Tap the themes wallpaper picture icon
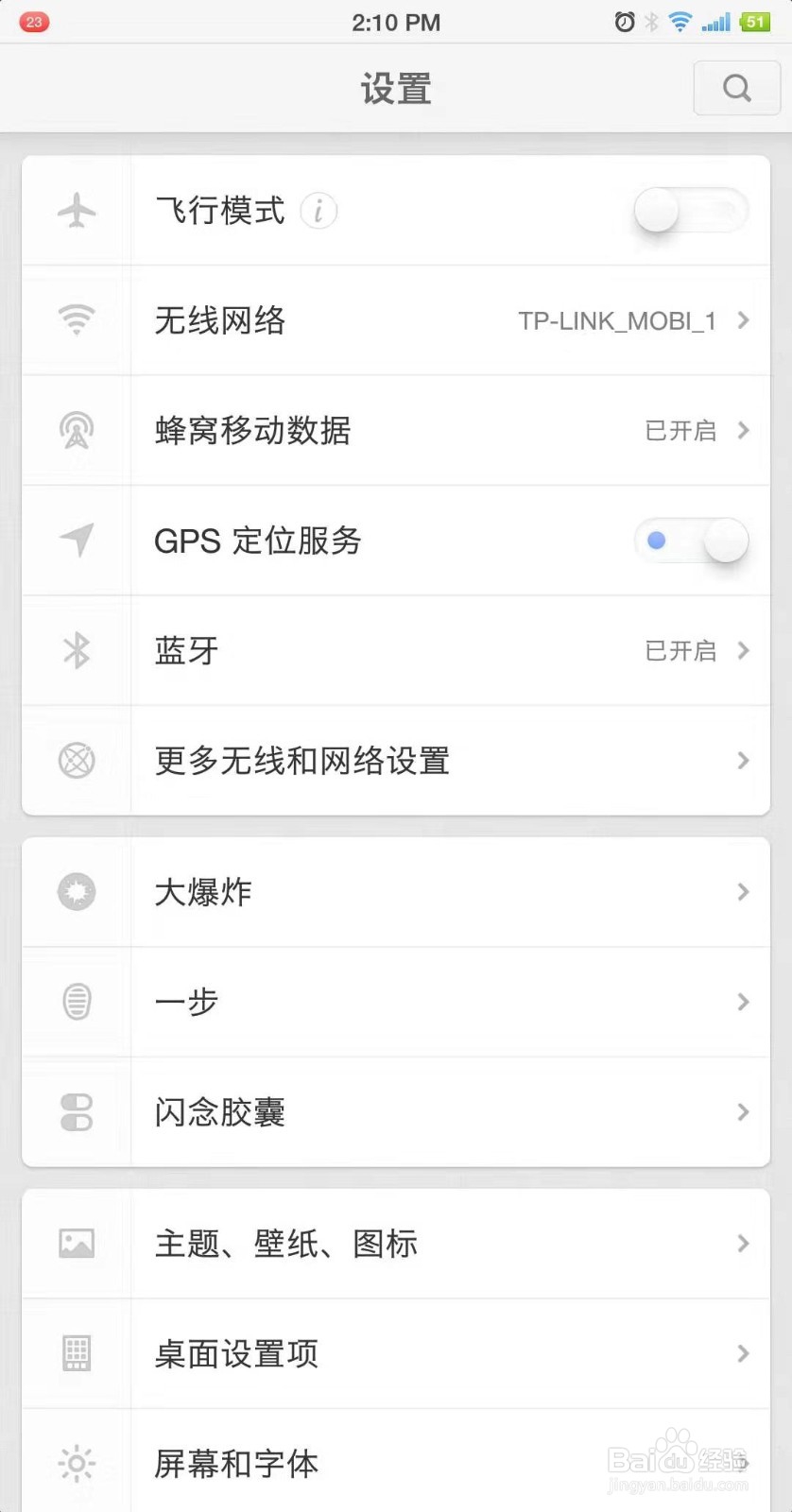 click(x=76, y=1243)
